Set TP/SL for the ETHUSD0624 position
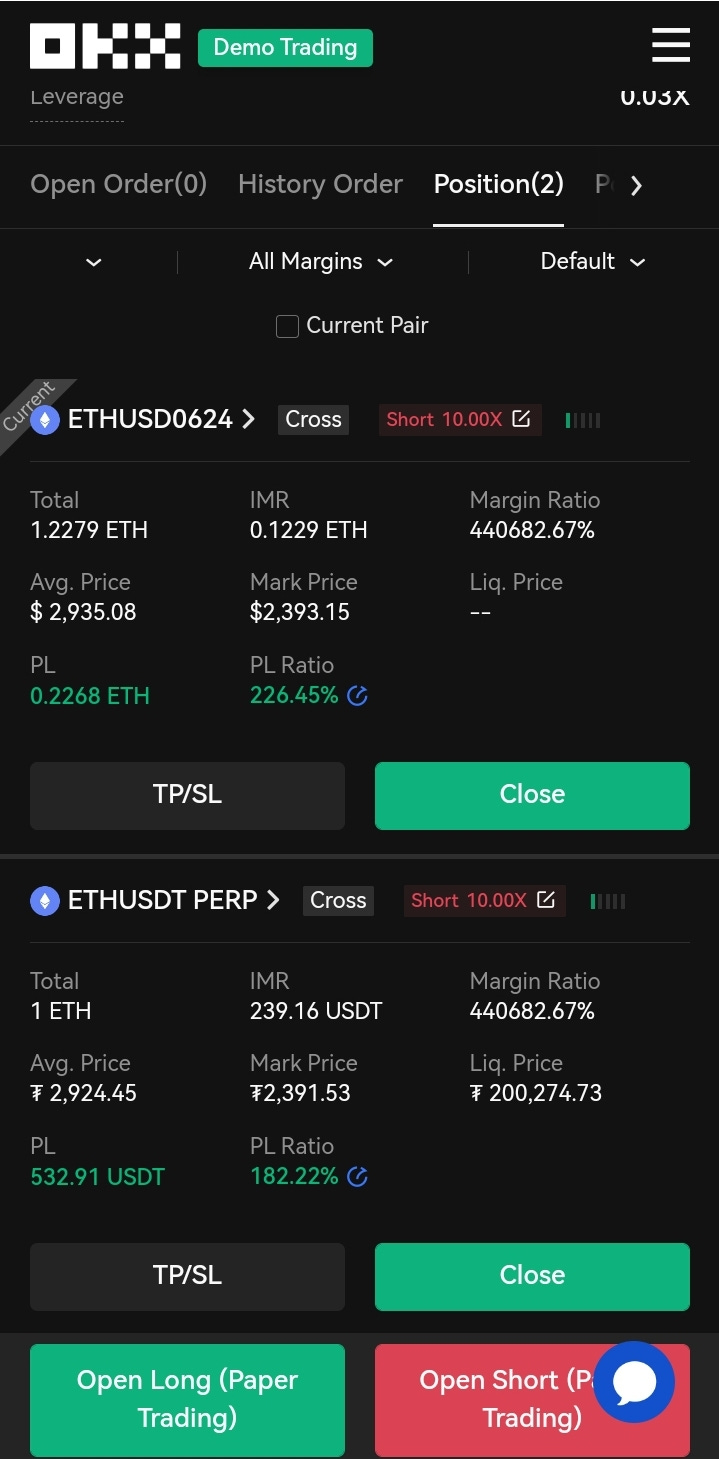 click(187, 795)
